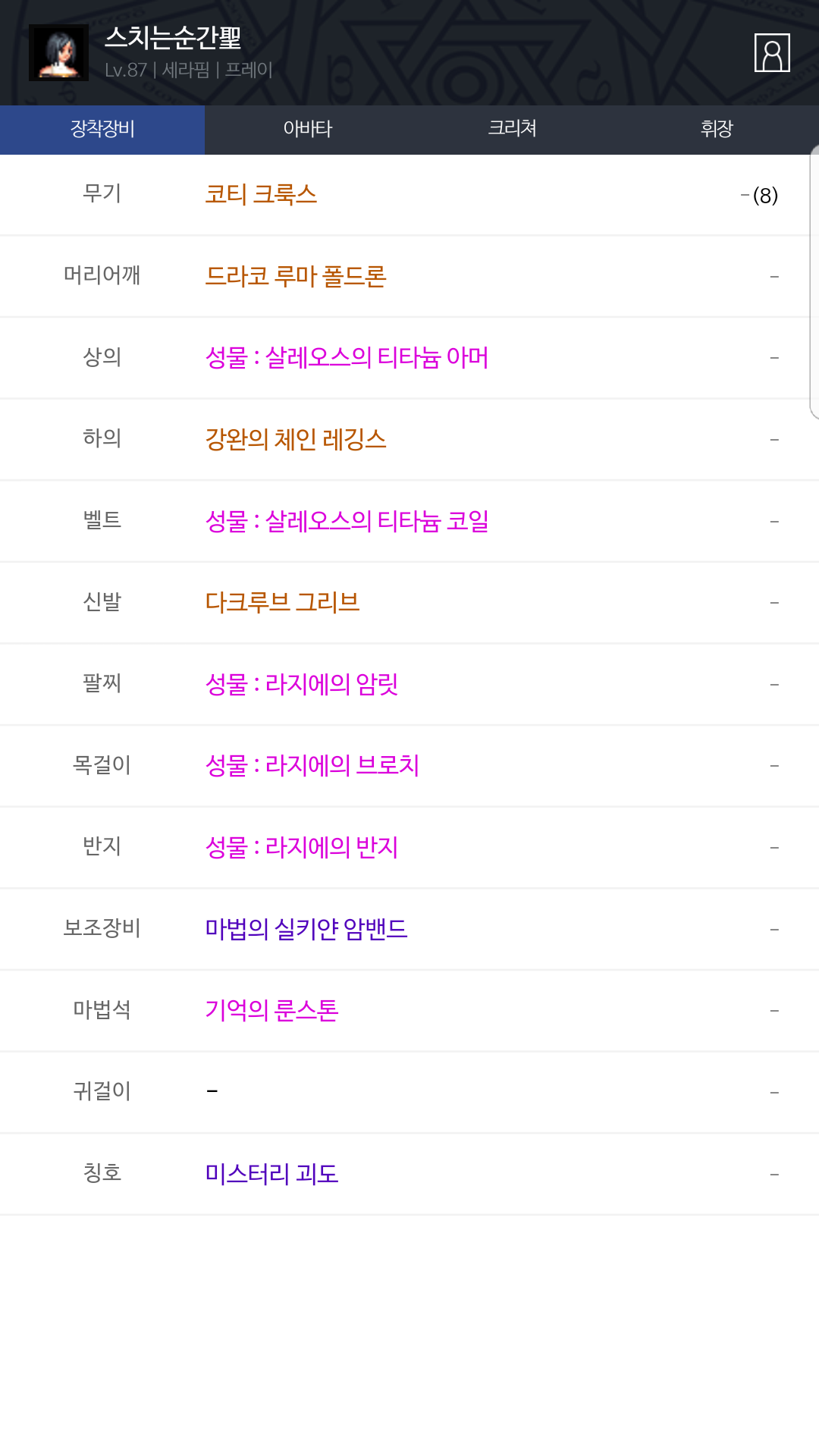Viewport: 819px width, 1456px height.
Task: Switch to the 아바타 tab
Action: point(307,129)
